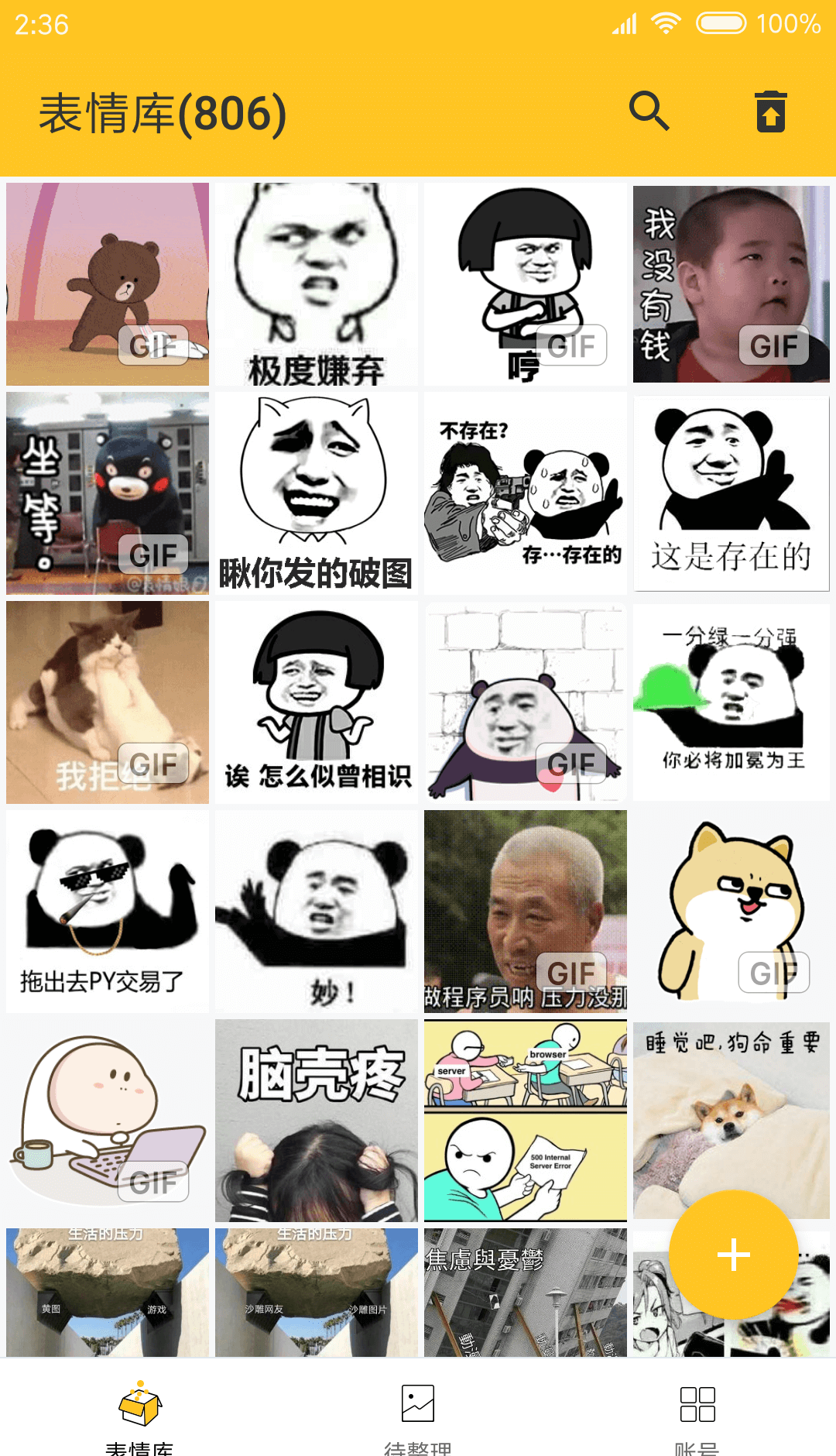Open the 瞅你发的破图 sticker

click(x=317, y=493)
